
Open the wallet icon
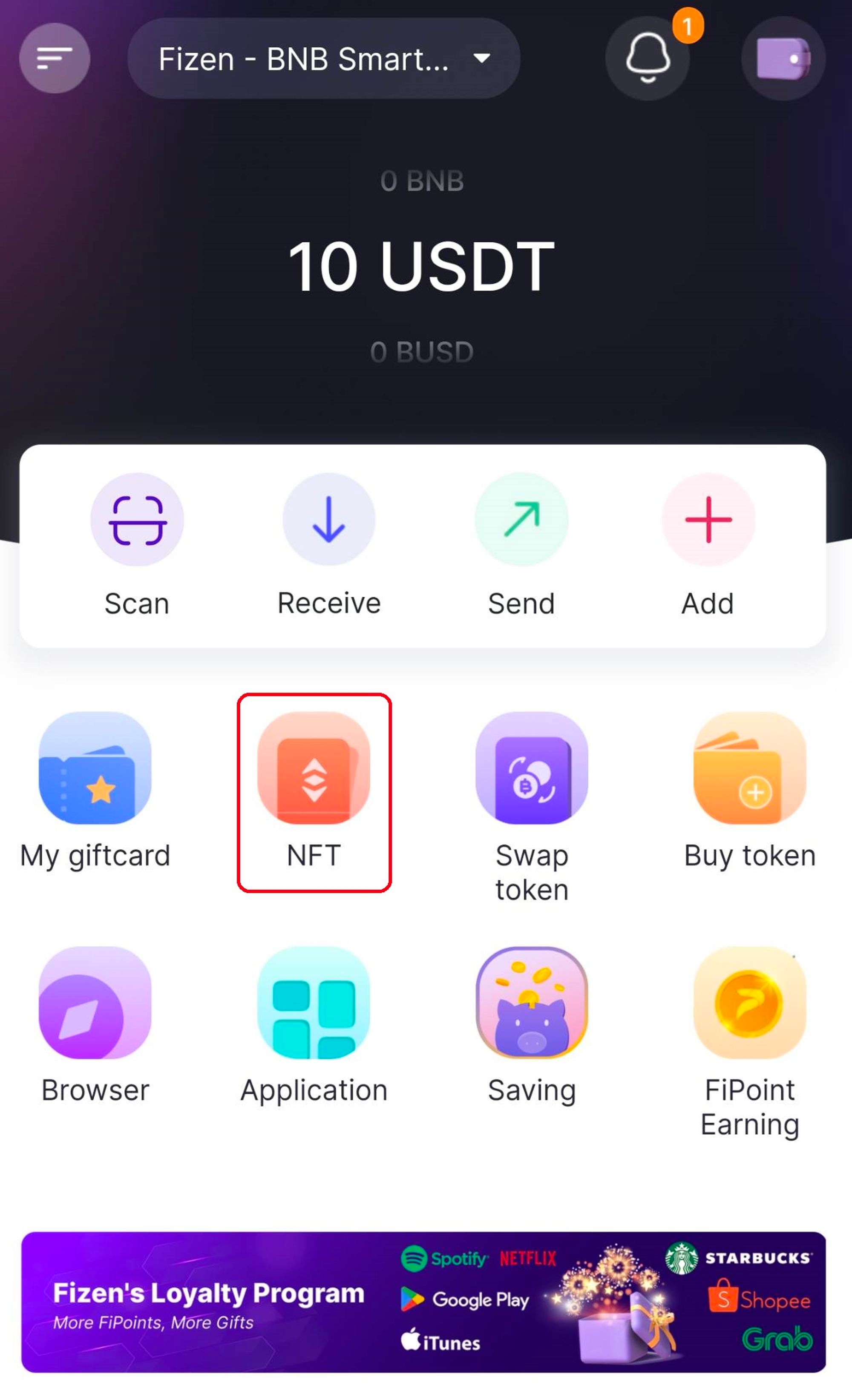pos(783,58)
